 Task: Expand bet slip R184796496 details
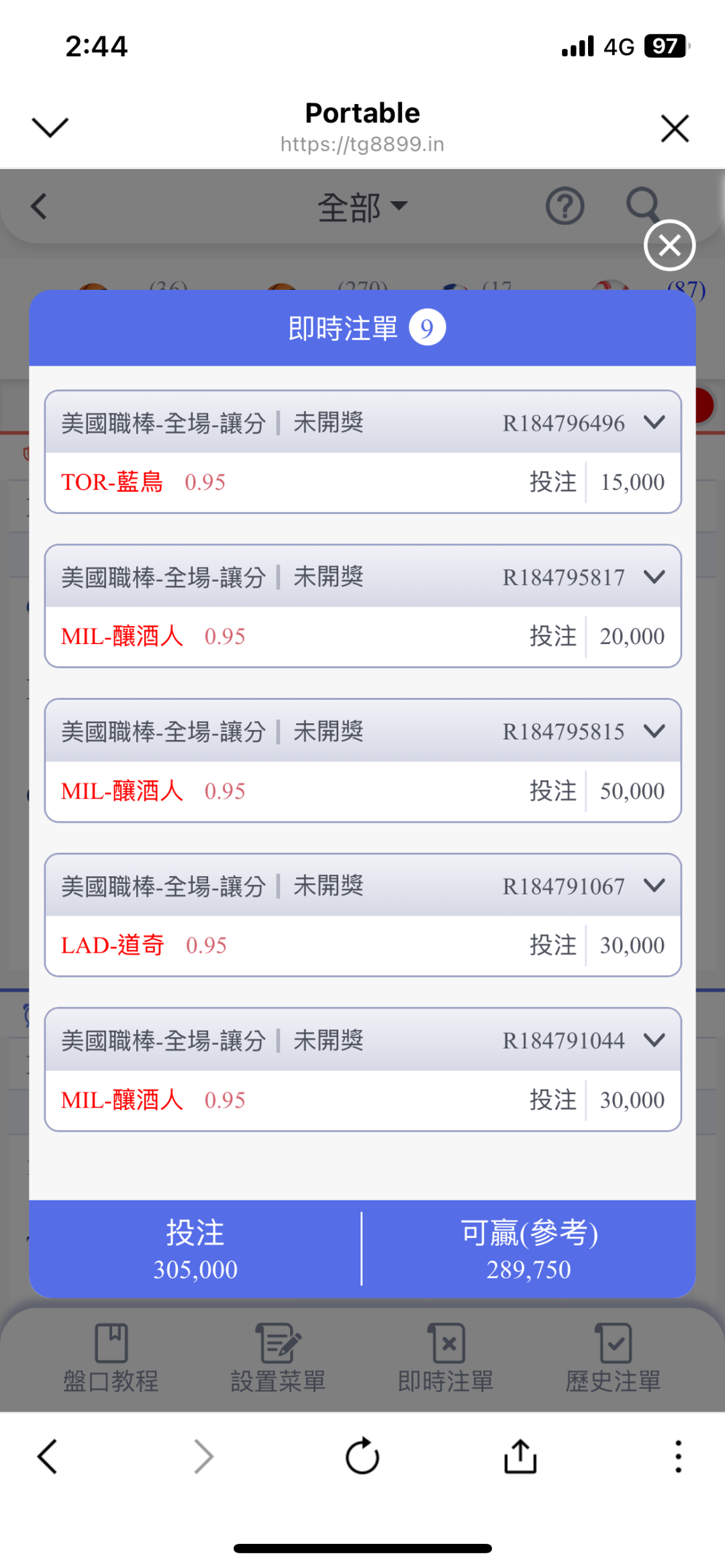654,422
